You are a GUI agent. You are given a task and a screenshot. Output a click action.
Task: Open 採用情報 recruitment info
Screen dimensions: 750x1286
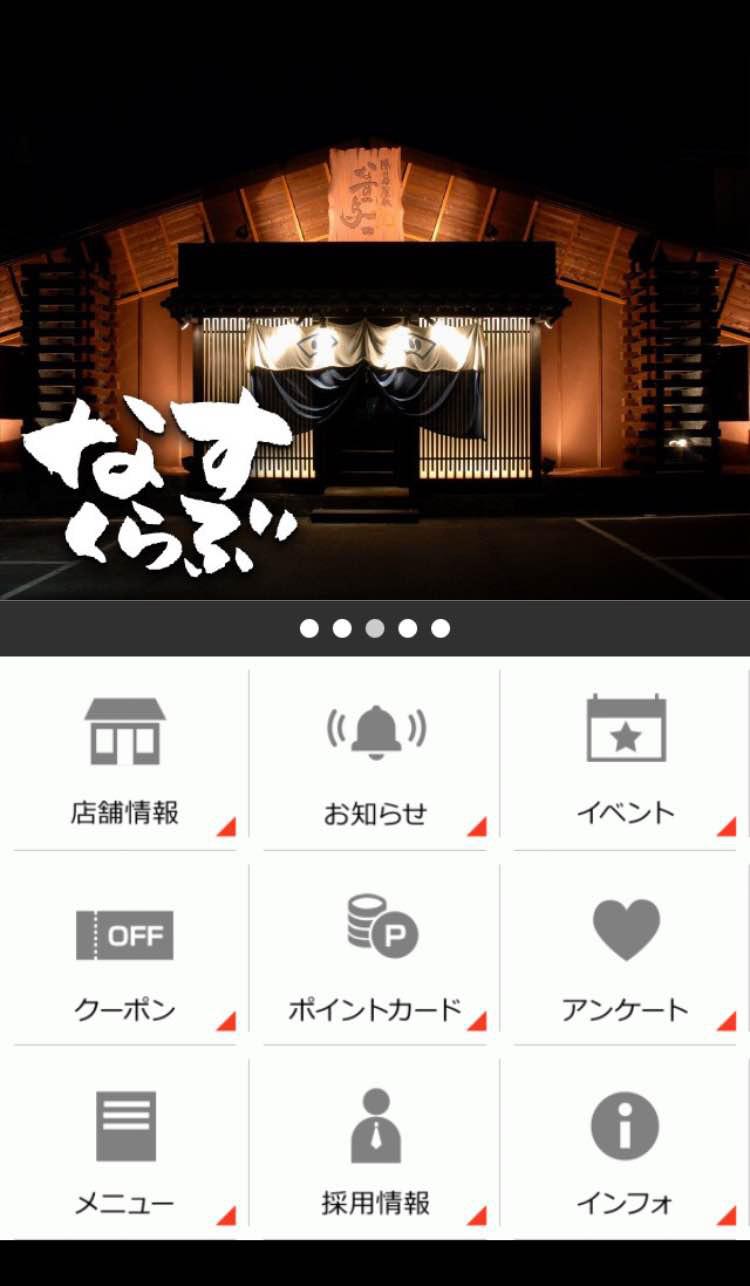click(375, 1150)
